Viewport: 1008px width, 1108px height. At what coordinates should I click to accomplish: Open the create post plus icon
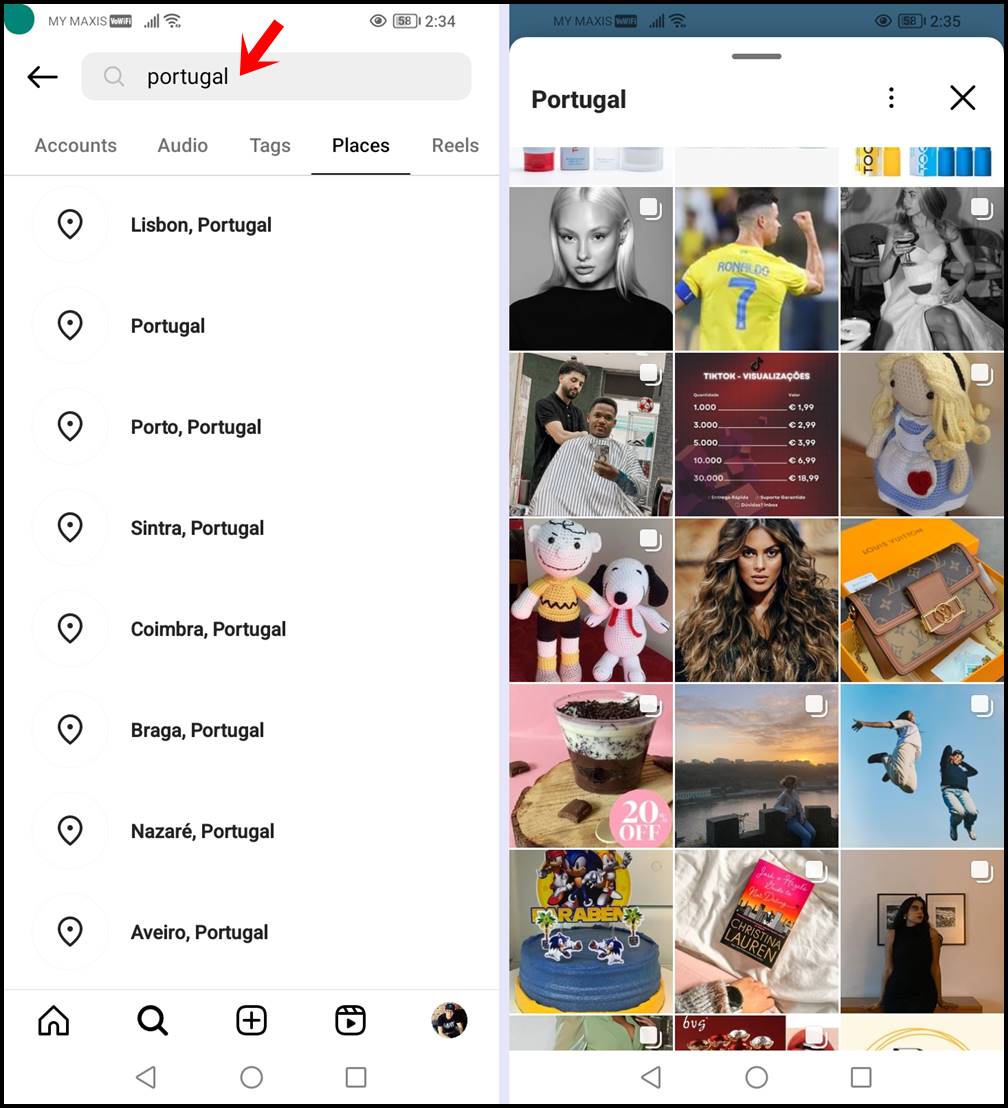tap(251, 1020)
